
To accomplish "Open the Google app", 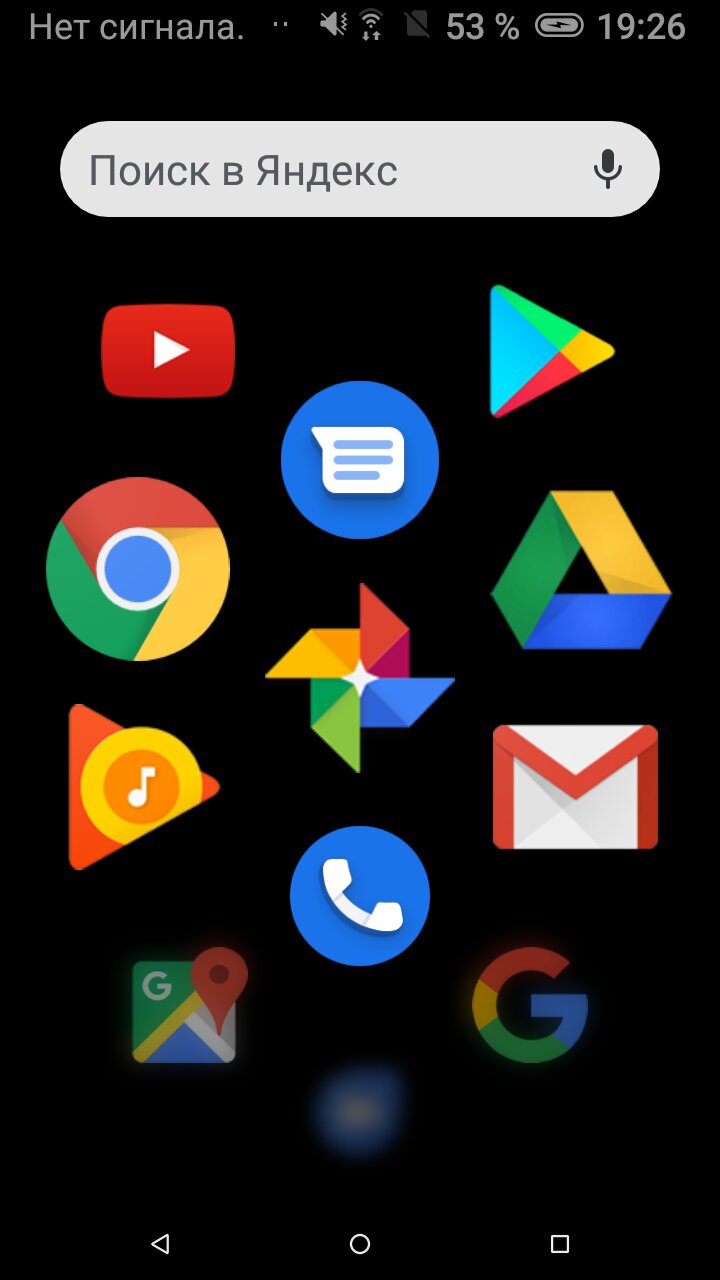I will coord(530,1005).
